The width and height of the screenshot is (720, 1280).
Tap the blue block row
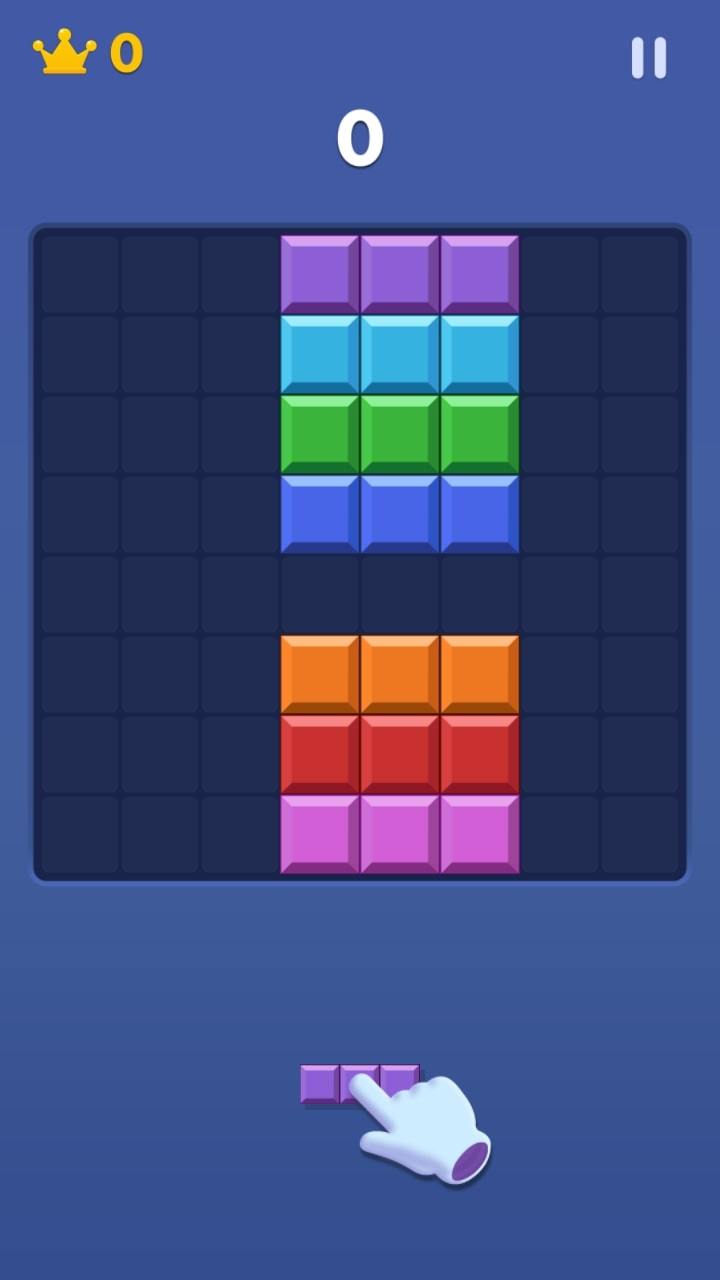pos(399,510)
